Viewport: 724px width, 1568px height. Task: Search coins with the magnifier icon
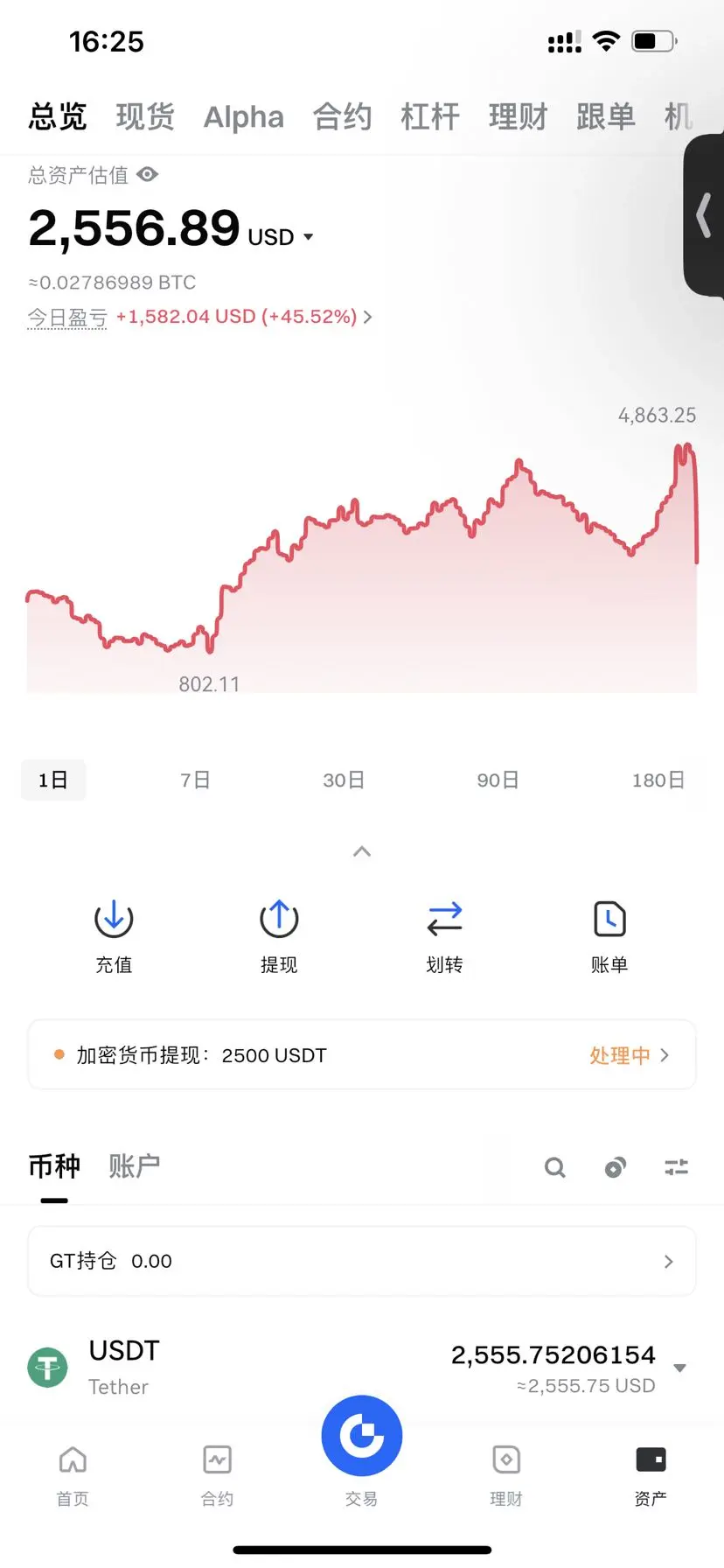pyautogui.click(x=554, y=1167)
